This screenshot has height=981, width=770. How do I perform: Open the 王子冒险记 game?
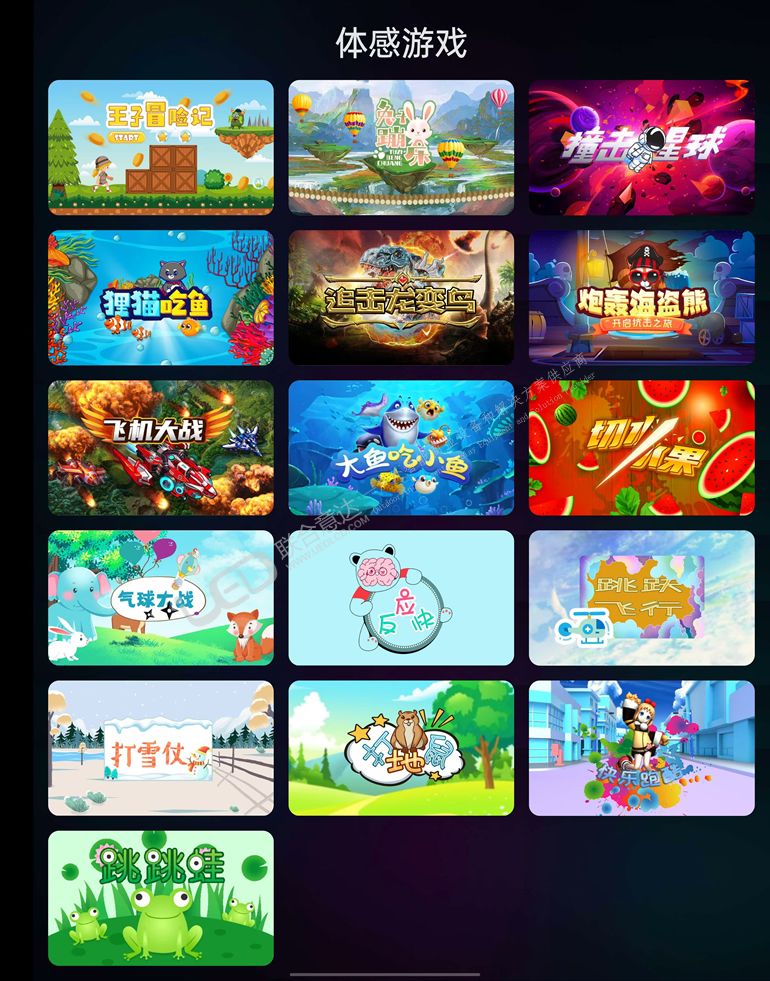coord(161,147)
